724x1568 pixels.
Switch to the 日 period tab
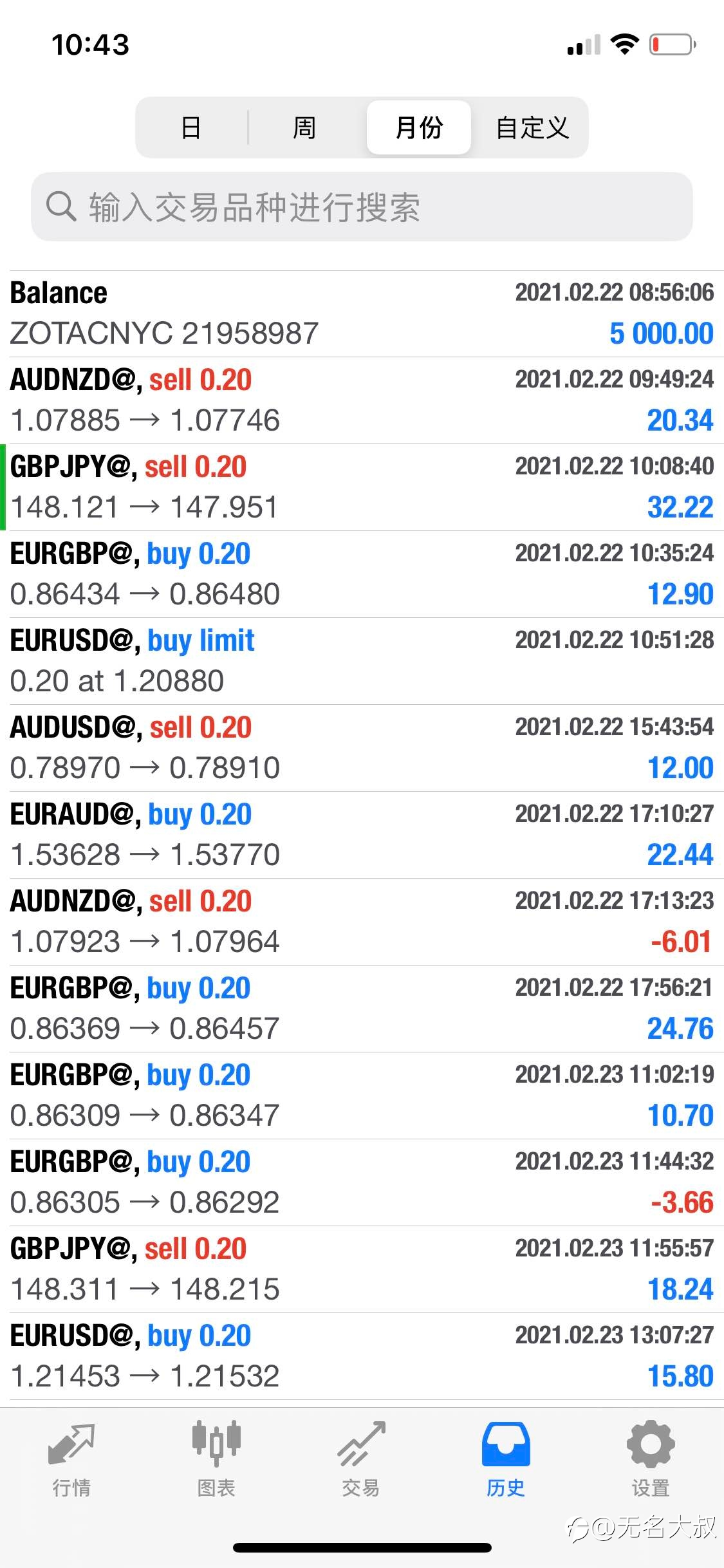(x=191, y=127)
